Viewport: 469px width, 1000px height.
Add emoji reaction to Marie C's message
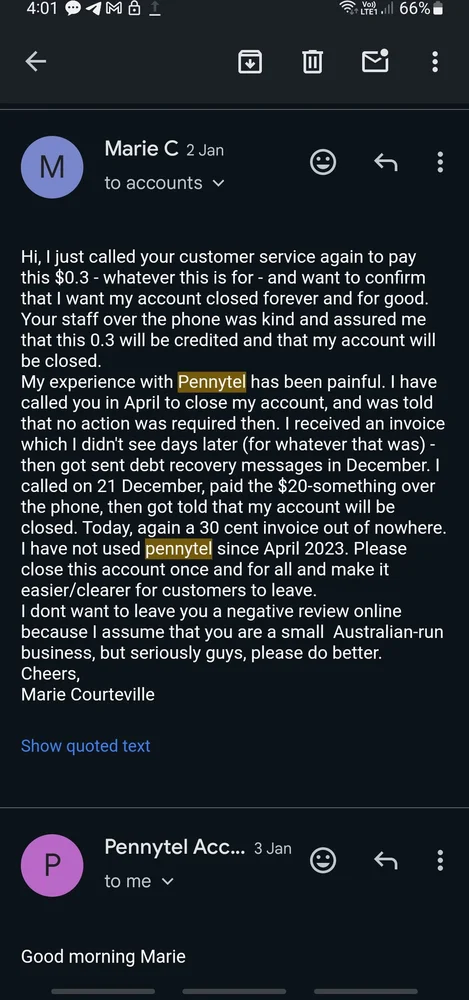[323, 162]
